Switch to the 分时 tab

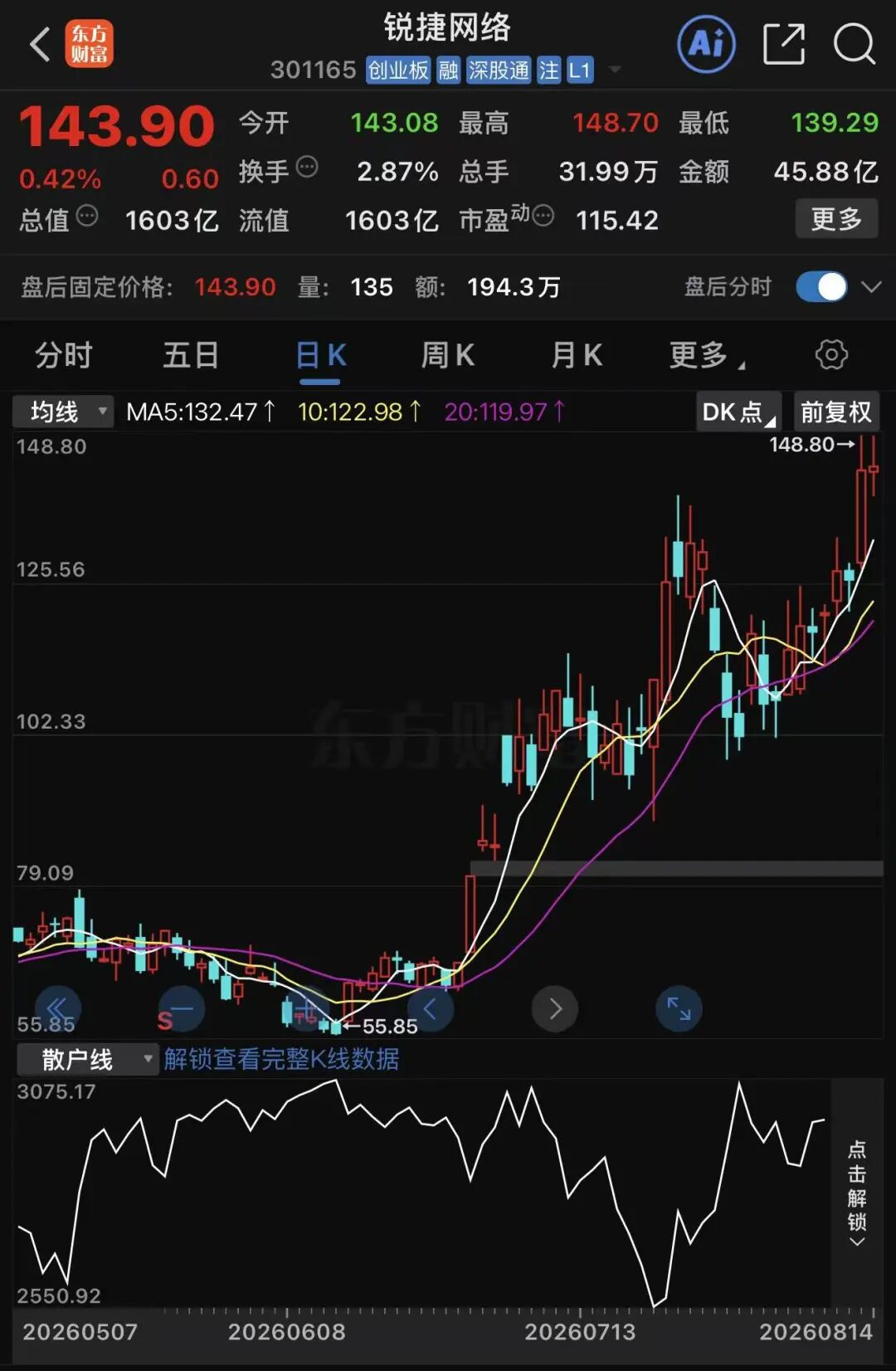(63, 355)
